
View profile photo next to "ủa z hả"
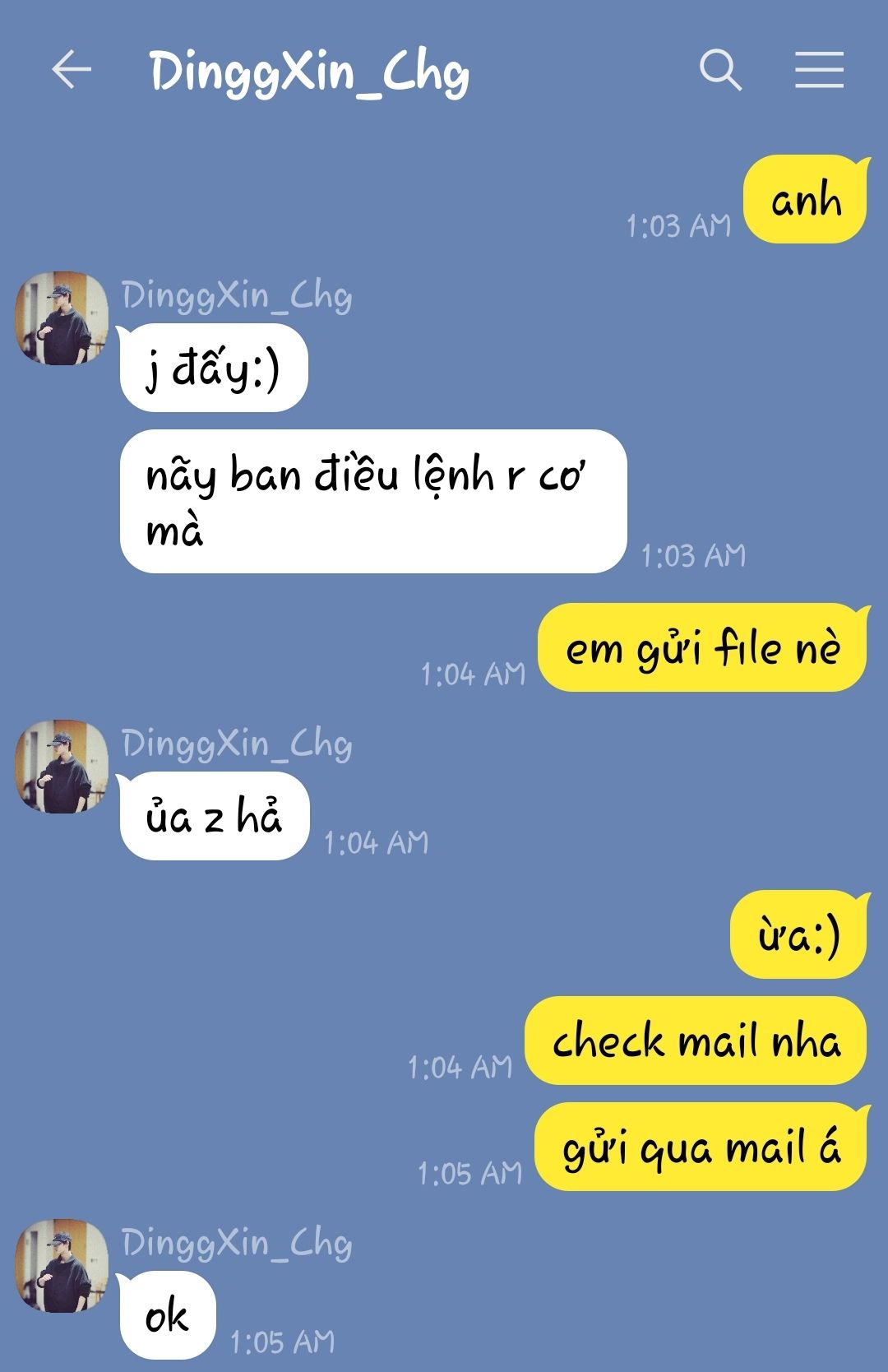tap(62, 767)
